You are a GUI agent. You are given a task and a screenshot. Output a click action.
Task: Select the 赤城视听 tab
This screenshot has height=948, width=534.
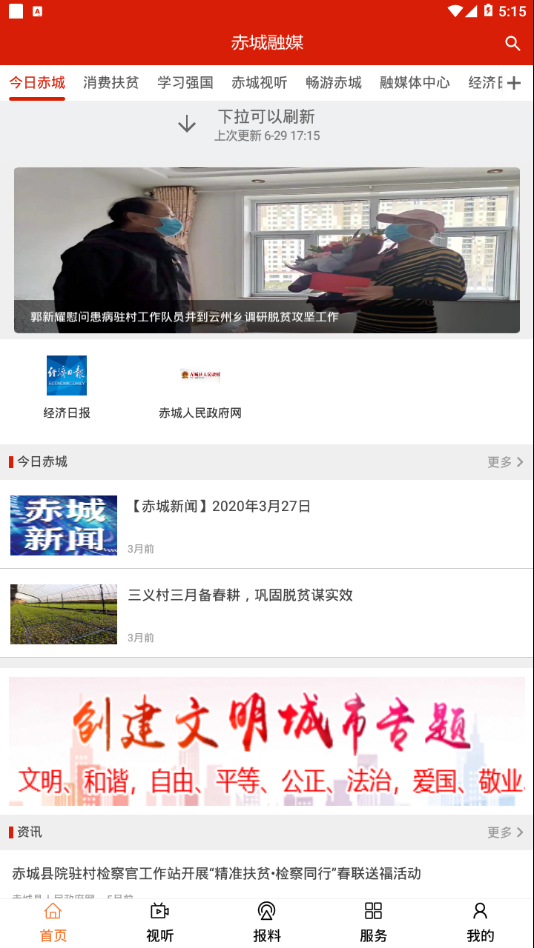coord(259,83)
